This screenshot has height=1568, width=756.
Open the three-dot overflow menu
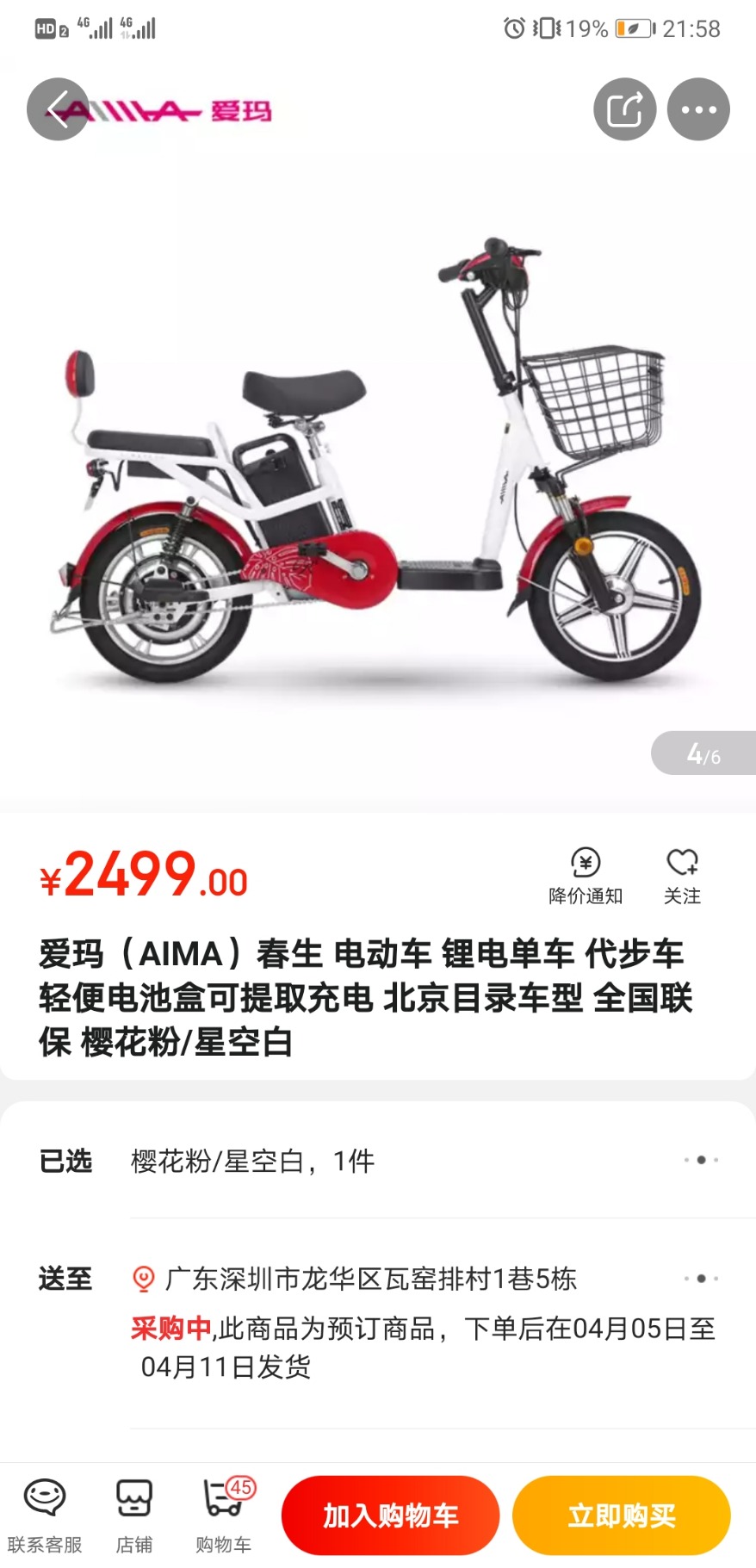pos(698,109)
